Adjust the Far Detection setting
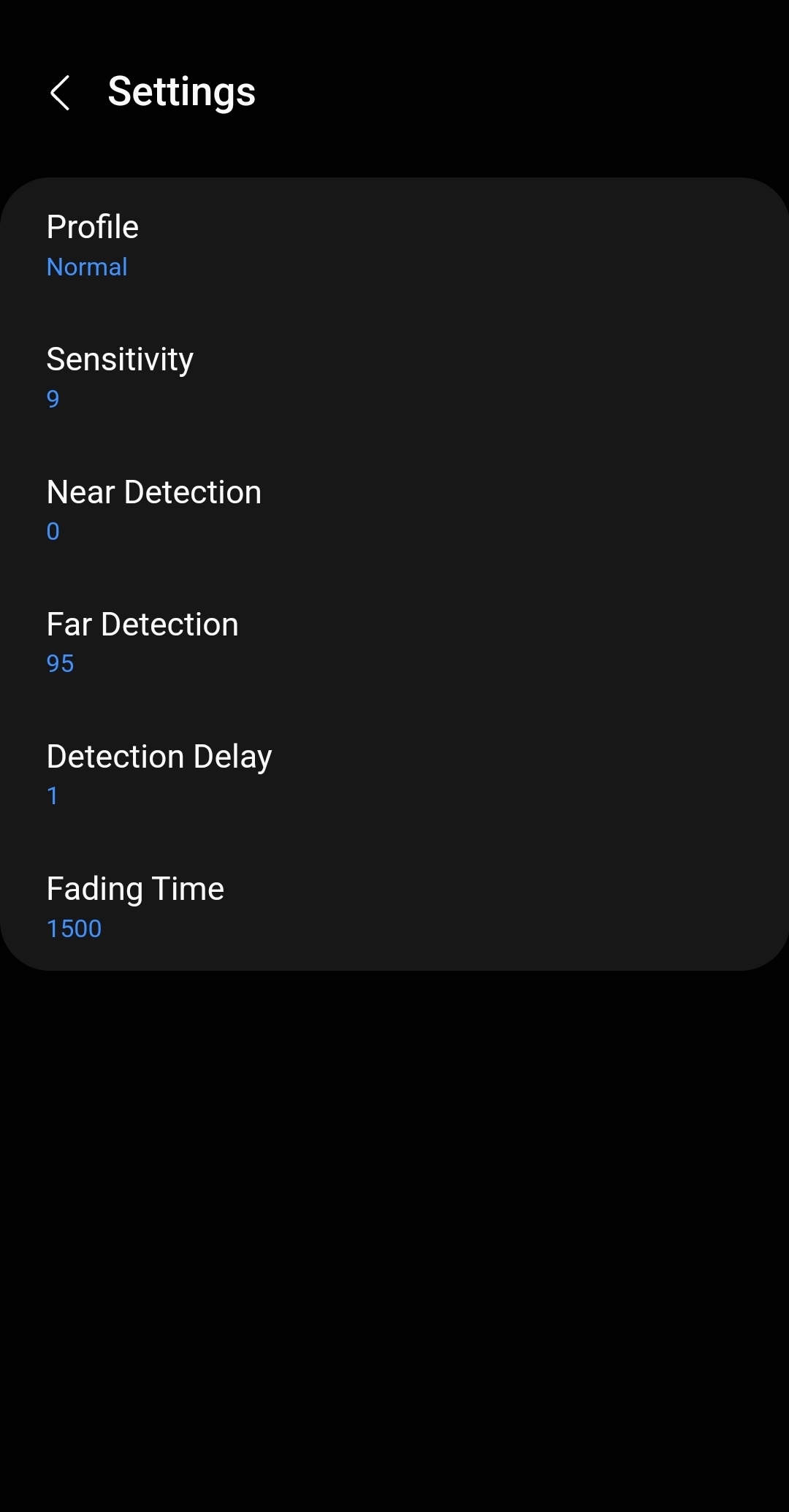The width and height of the screenshot is (789, 1512). [x=394, y=642]
